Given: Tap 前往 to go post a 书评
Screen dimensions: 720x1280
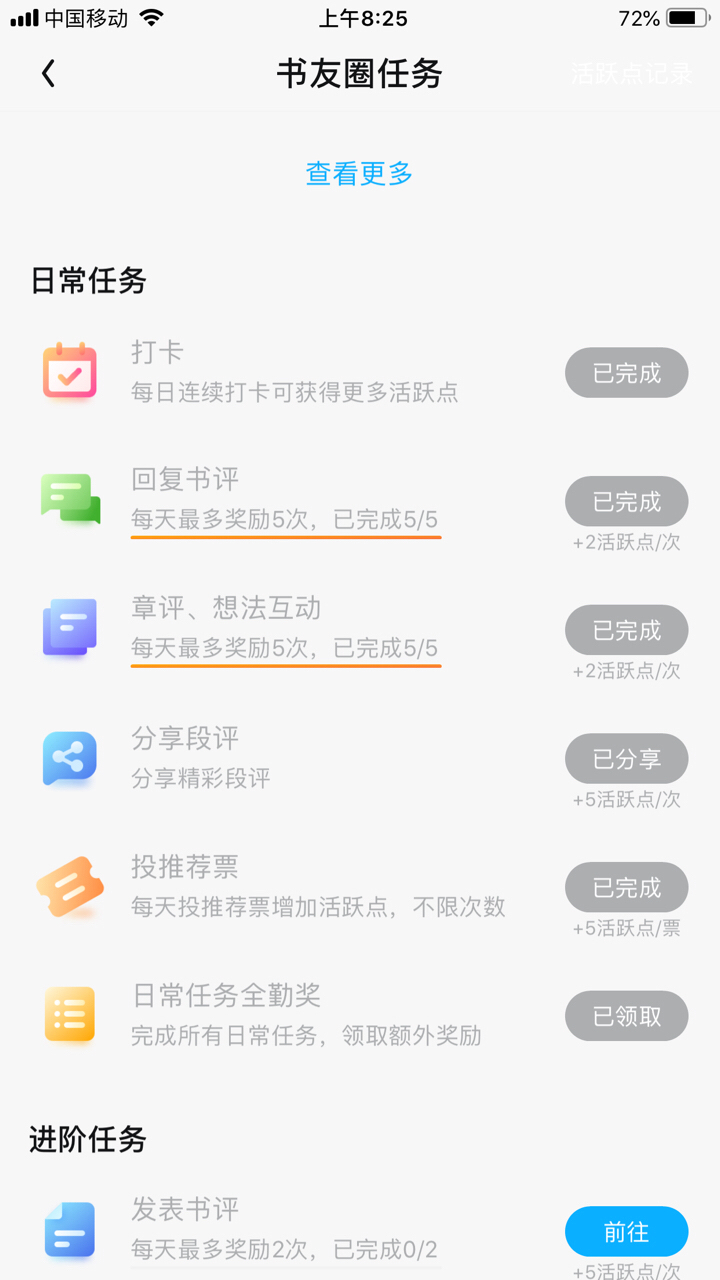Looking at the screenshot, I should point(626,1232).
